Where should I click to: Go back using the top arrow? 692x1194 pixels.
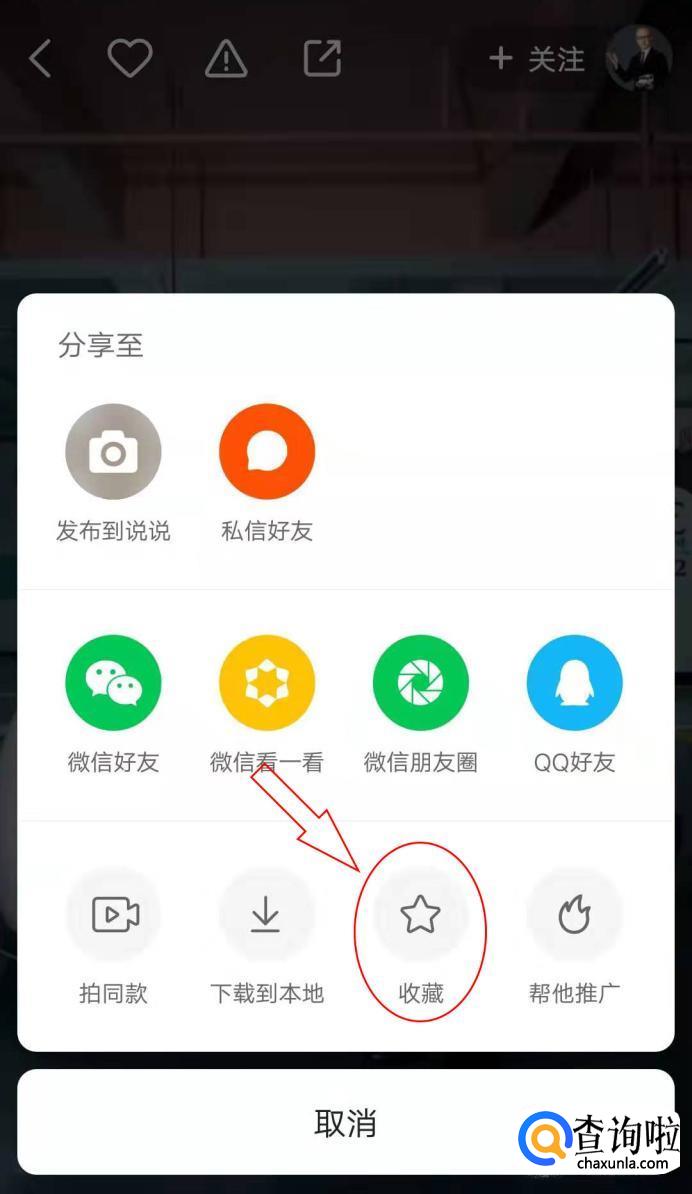click(x=40, y=59)
